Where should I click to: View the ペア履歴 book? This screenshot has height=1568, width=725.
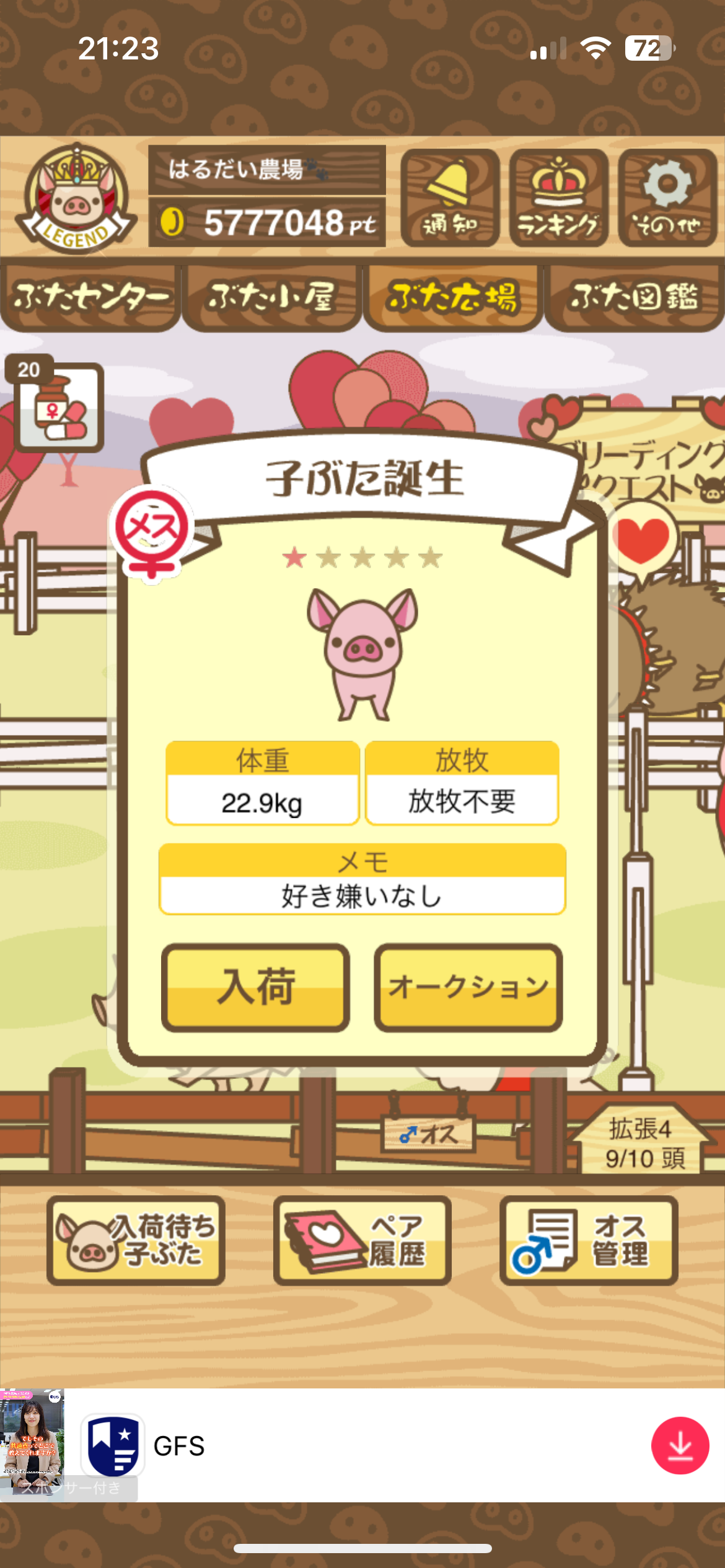362,1240
